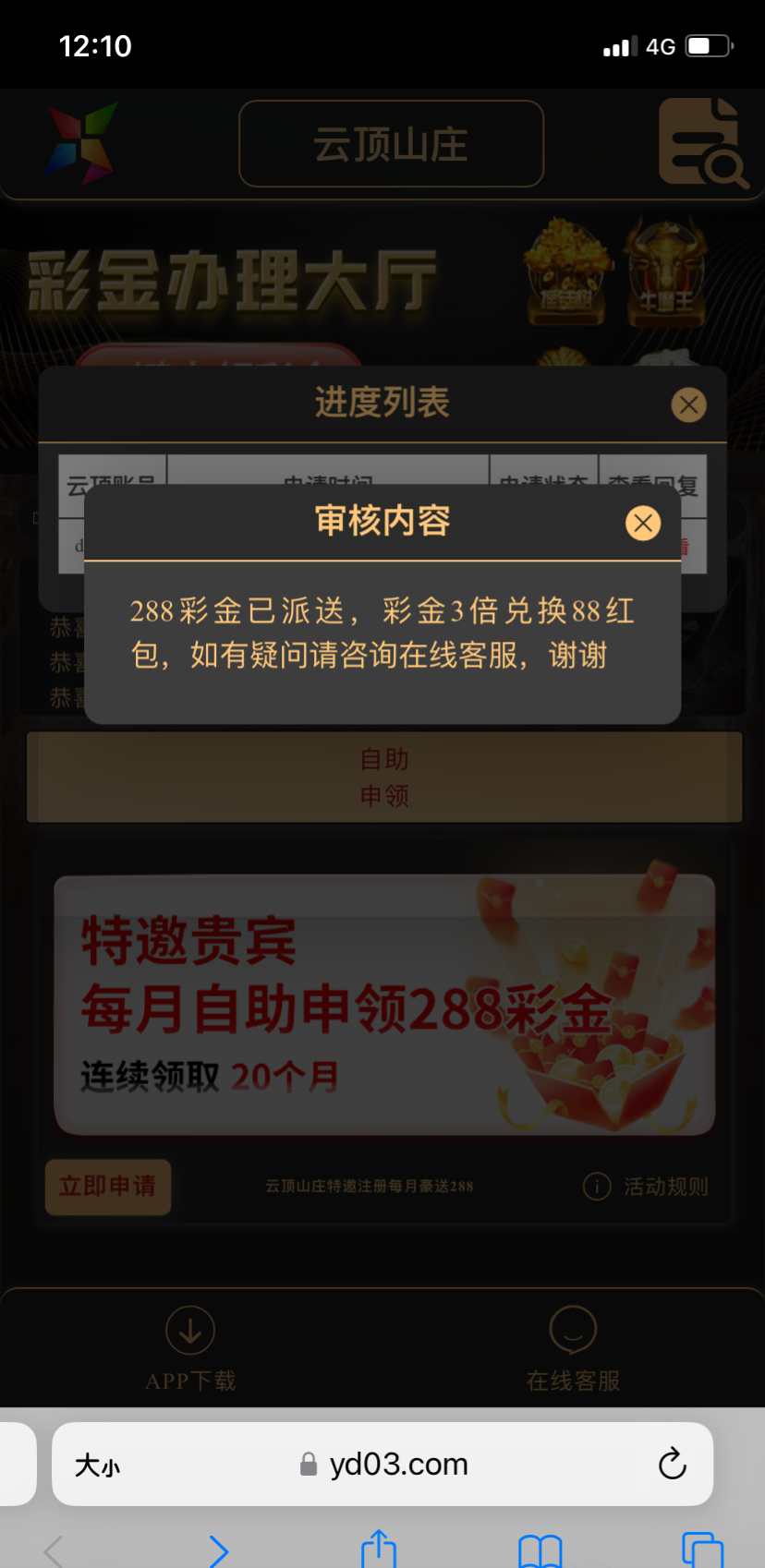This screenshot has height=1568, width=765.
Task: Open the 大小 page settings menu
Action: point(97,1465)
